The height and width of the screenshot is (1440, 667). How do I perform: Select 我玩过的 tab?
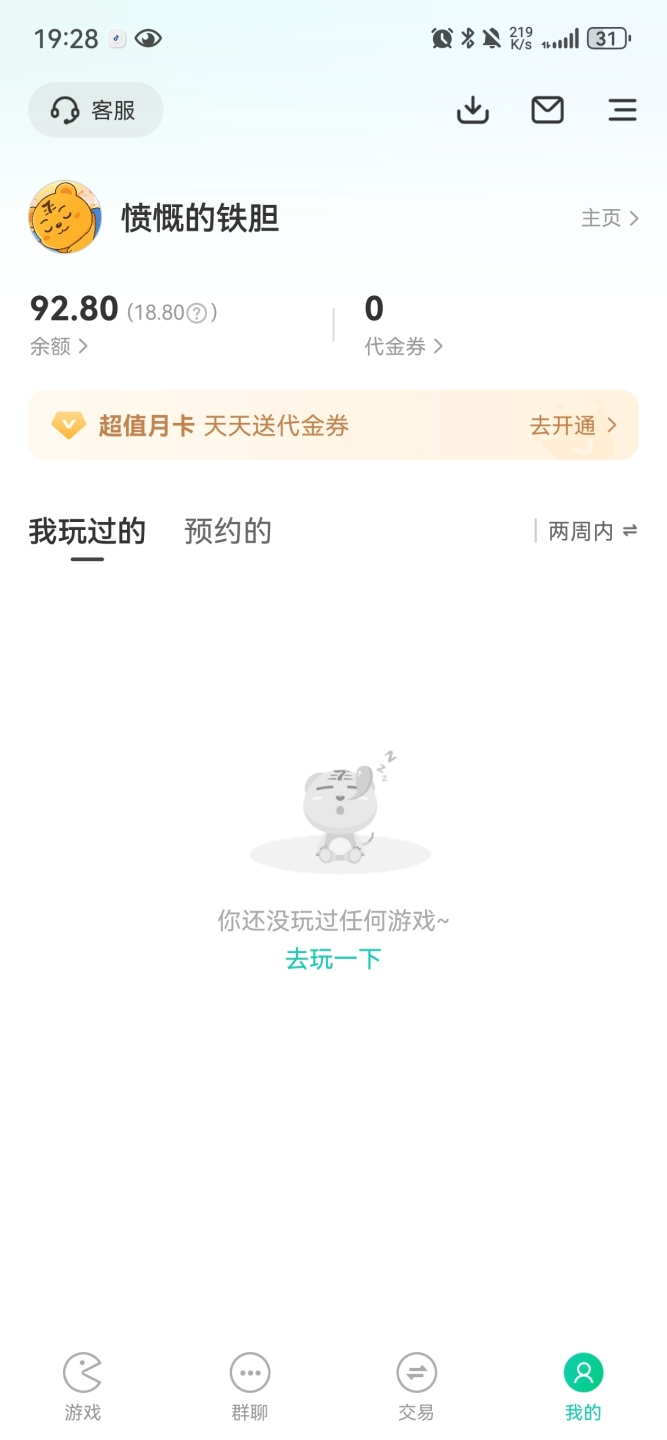point(87,531)
